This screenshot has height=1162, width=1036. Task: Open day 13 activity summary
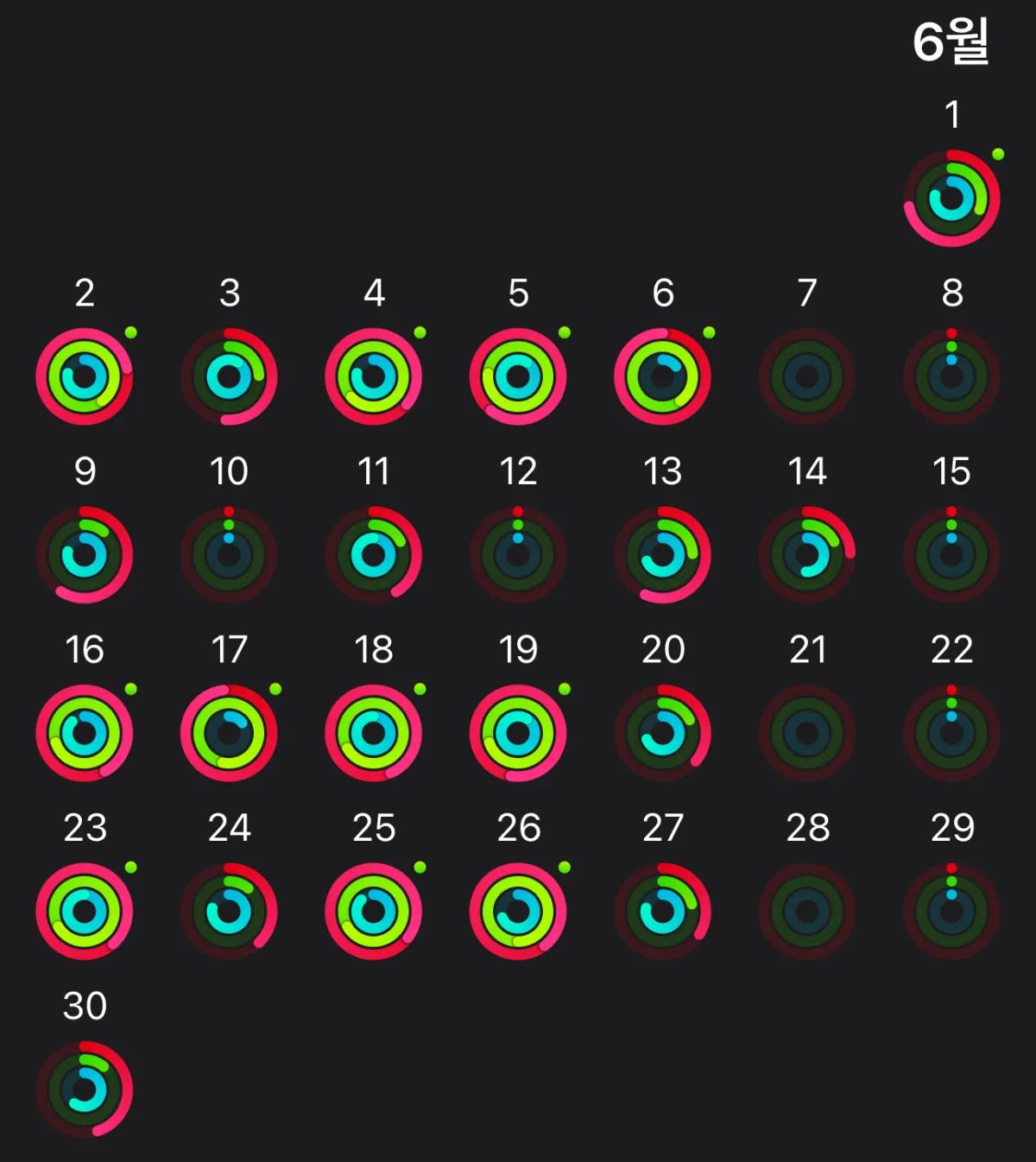(662, 555)
